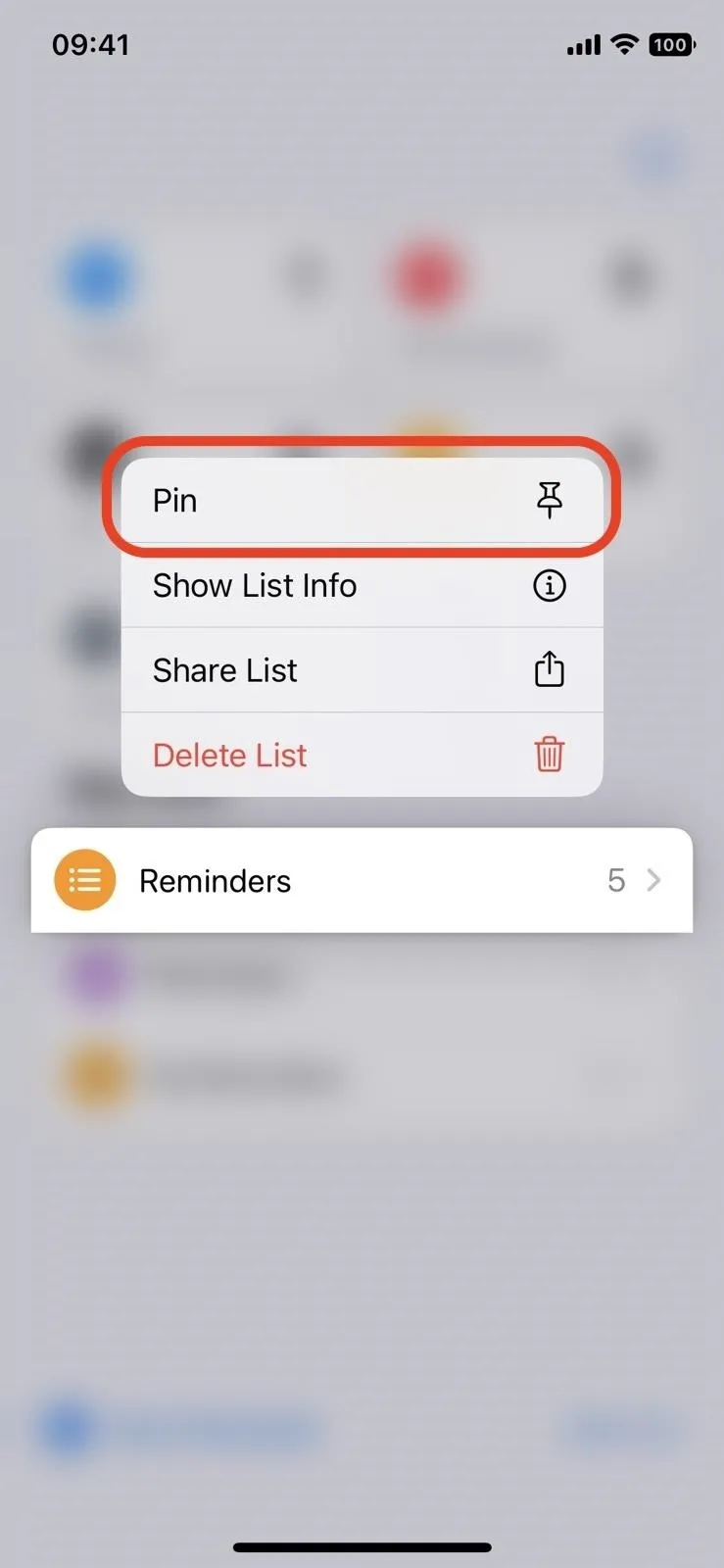Screen dimensions: 724x1568
Task: Choose Delete List
Action: tap(362, 755)
